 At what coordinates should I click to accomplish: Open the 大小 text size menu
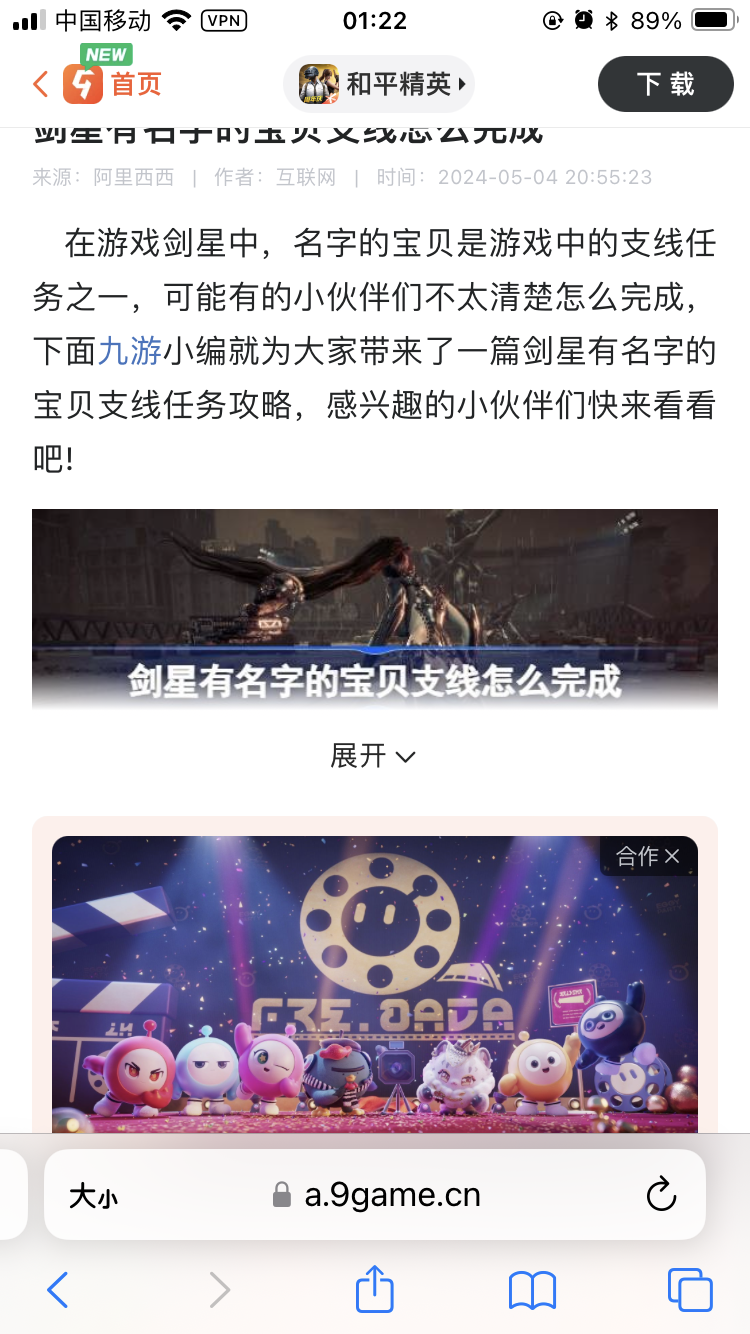tap(93, 1195)
